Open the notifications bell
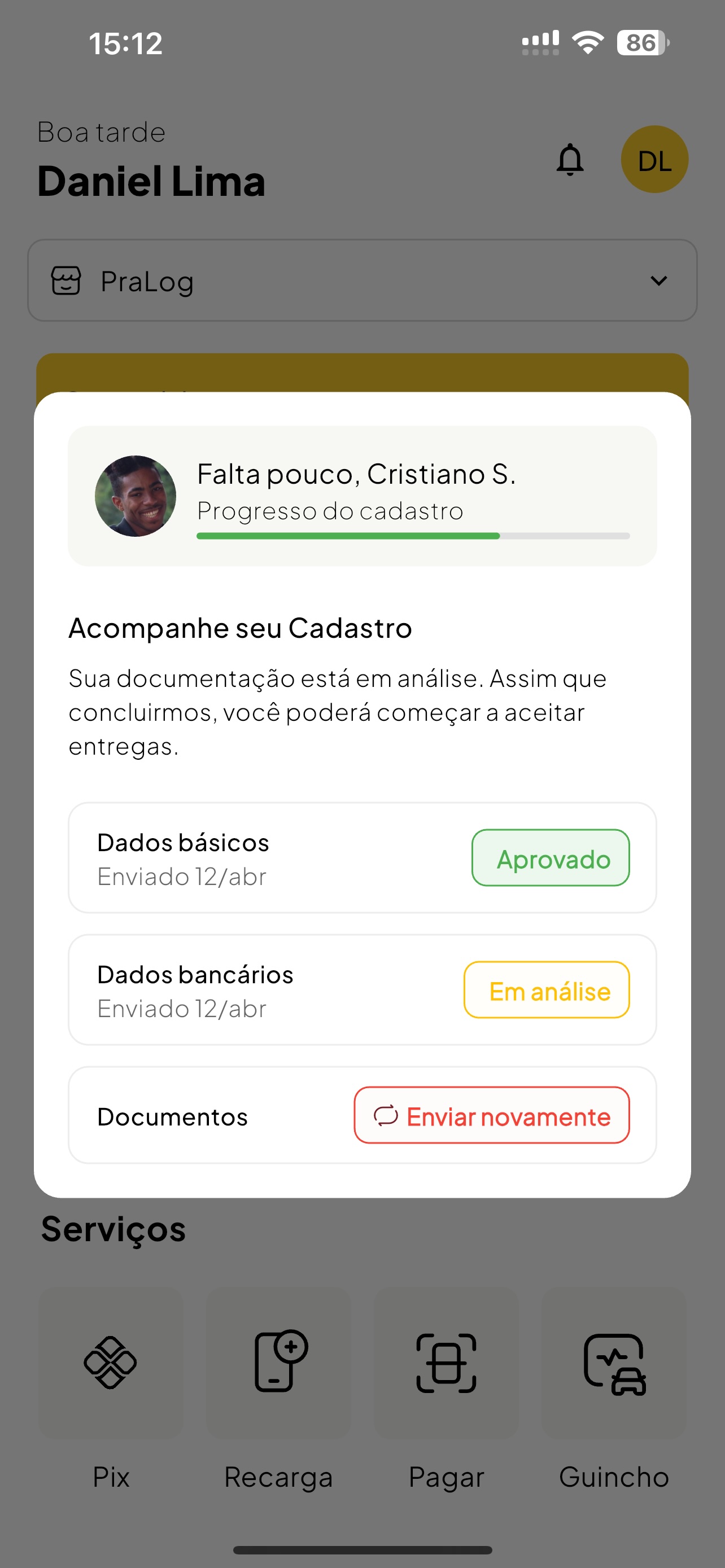The width and height of the screenshot is (725, 1568). tap(570, 160)
